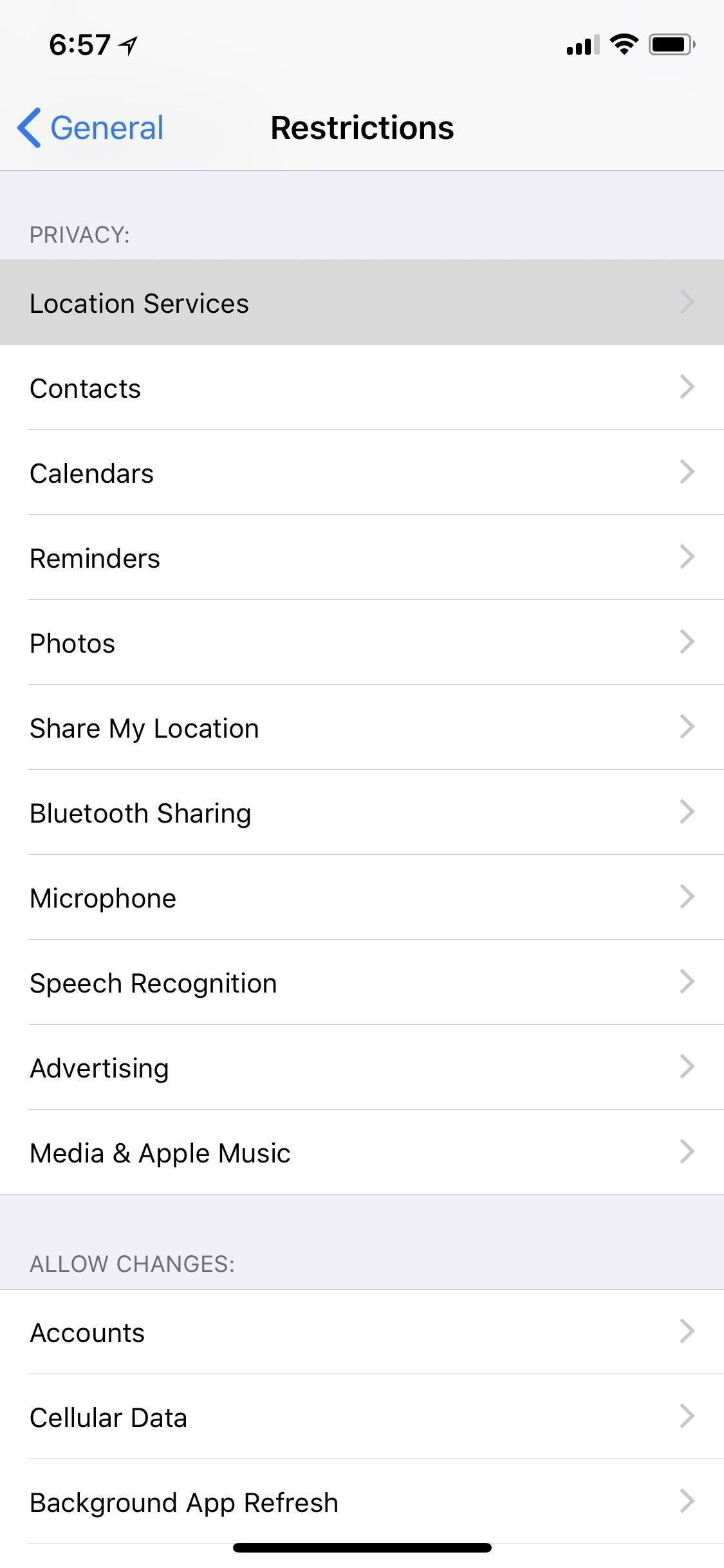The height and width of the screenshot is (1568, 724).
Task: Select Bluetooth Sharing
Action: click(362, 812)
